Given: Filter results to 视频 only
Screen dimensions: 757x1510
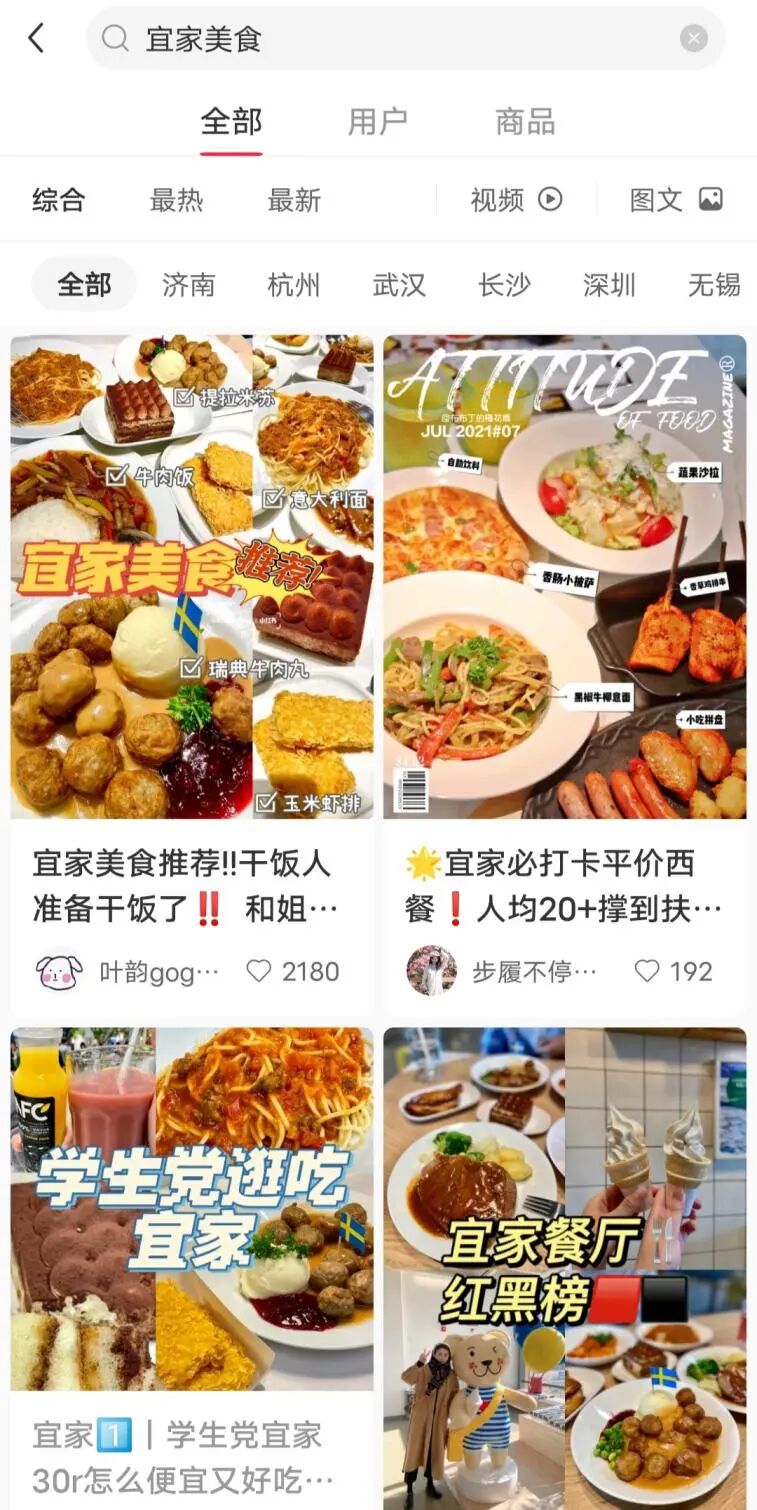Looking at the screenshot, I should [x=516, y=200].
